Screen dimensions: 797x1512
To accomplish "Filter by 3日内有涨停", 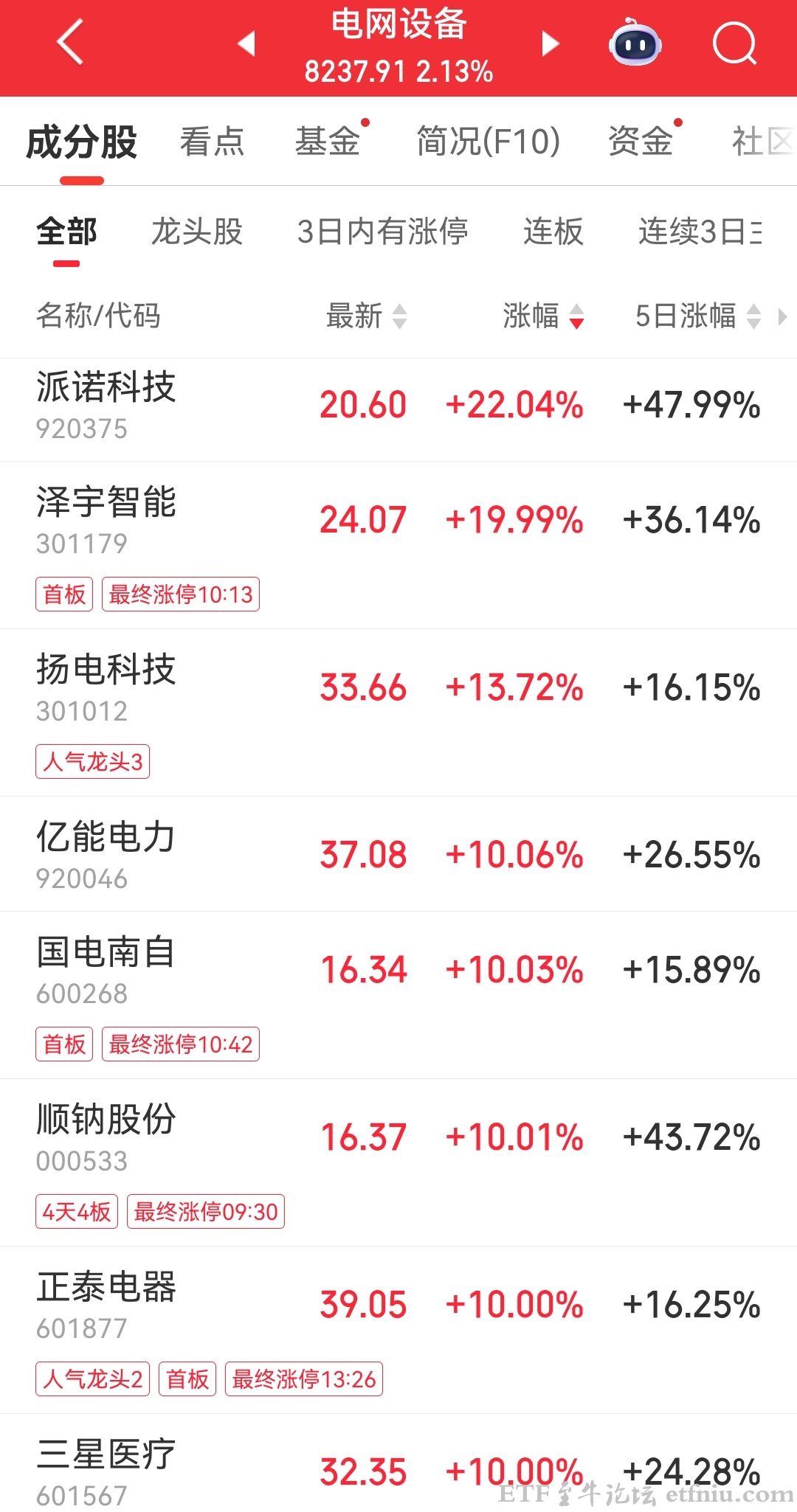I will click(384, 231).
